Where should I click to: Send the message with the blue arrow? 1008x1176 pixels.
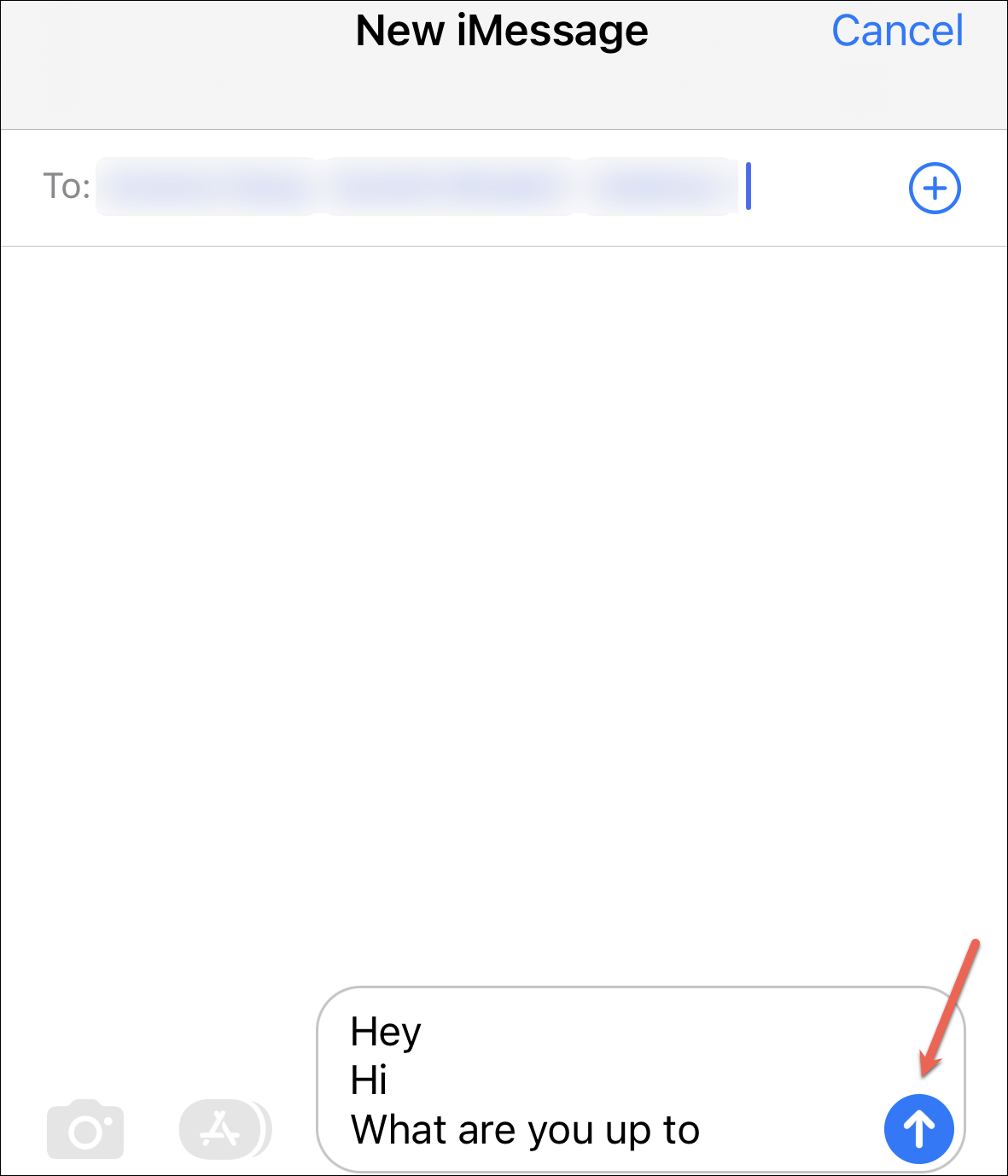click(x=918, y=1129)
